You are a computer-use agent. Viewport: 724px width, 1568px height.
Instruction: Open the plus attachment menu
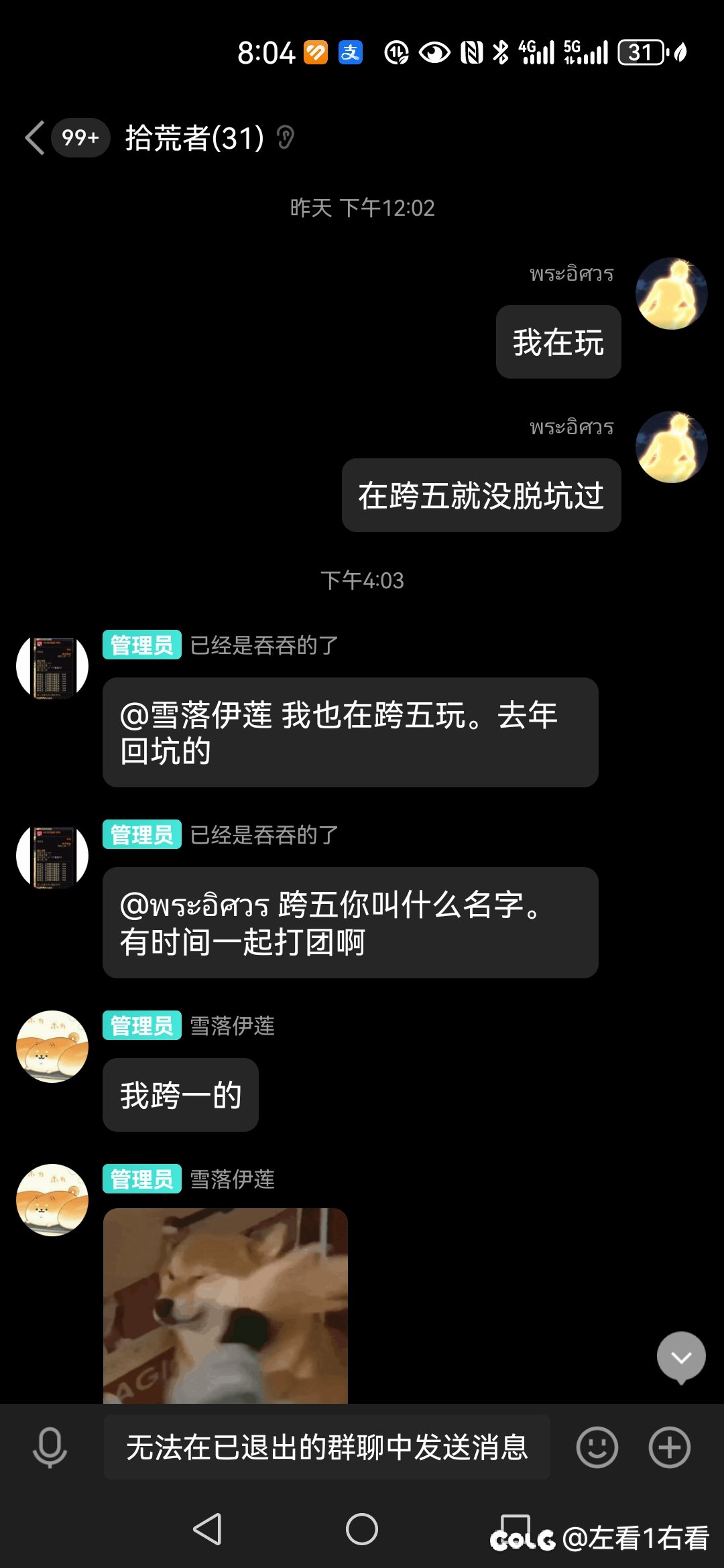click(x=669, y=1447)
